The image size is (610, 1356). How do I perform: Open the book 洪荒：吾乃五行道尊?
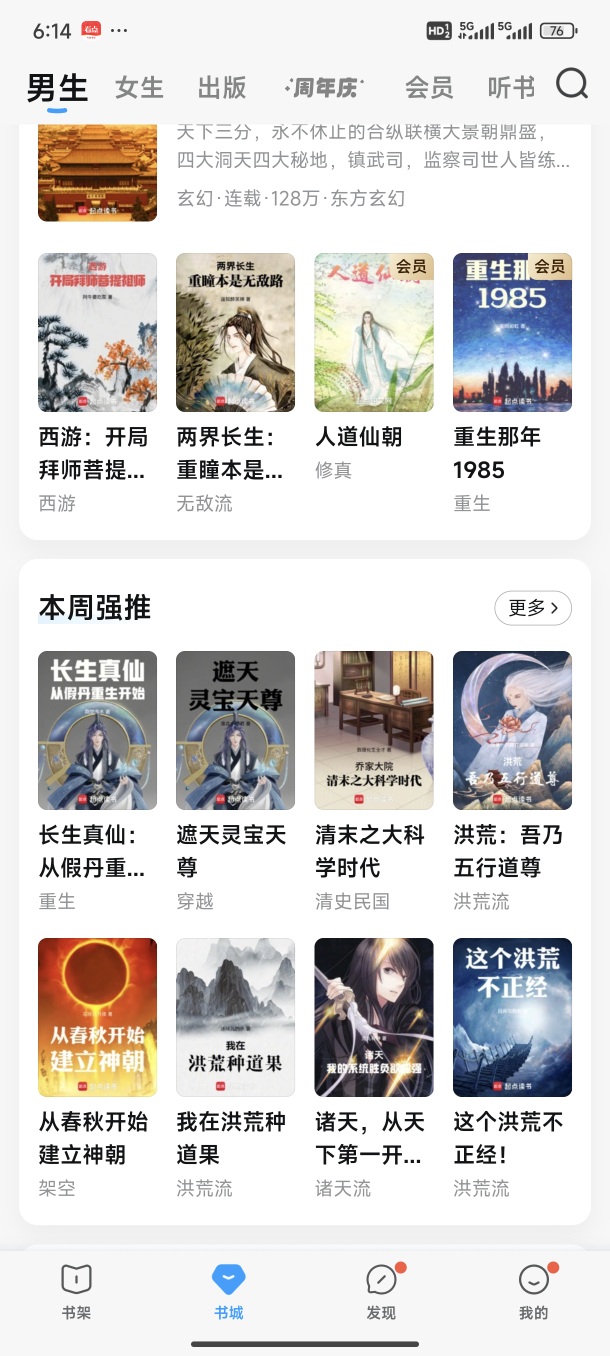(512, 730)
